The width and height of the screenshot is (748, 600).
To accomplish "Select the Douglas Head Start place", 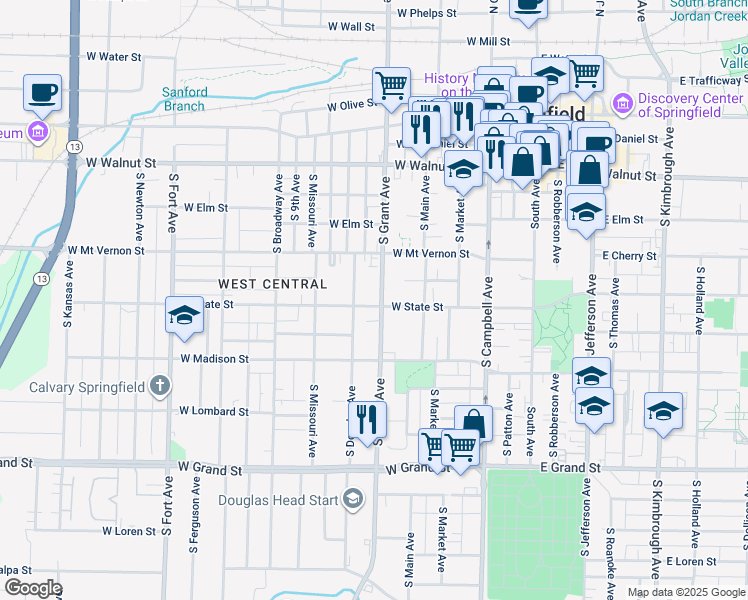I will (291, 500).
